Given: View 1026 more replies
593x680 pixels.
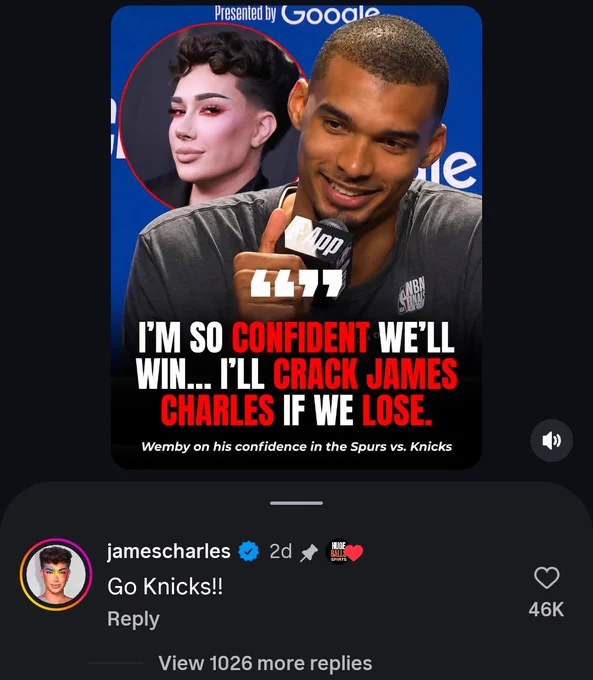Looking at the screenshot, I should pos(265,663).
